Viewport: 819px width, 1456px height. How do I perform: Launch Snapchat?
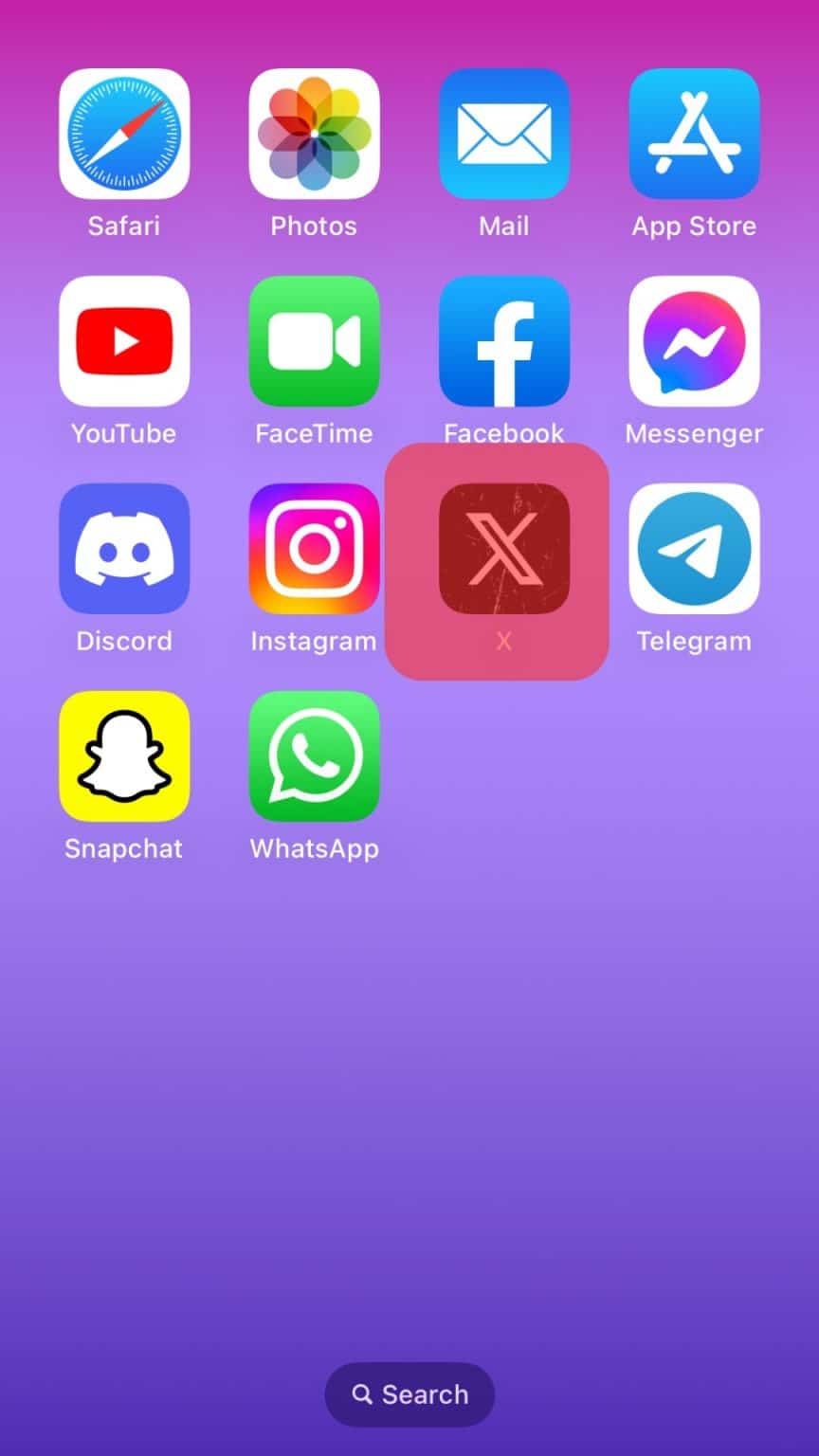pyautogui.click(x=124, y=755)
